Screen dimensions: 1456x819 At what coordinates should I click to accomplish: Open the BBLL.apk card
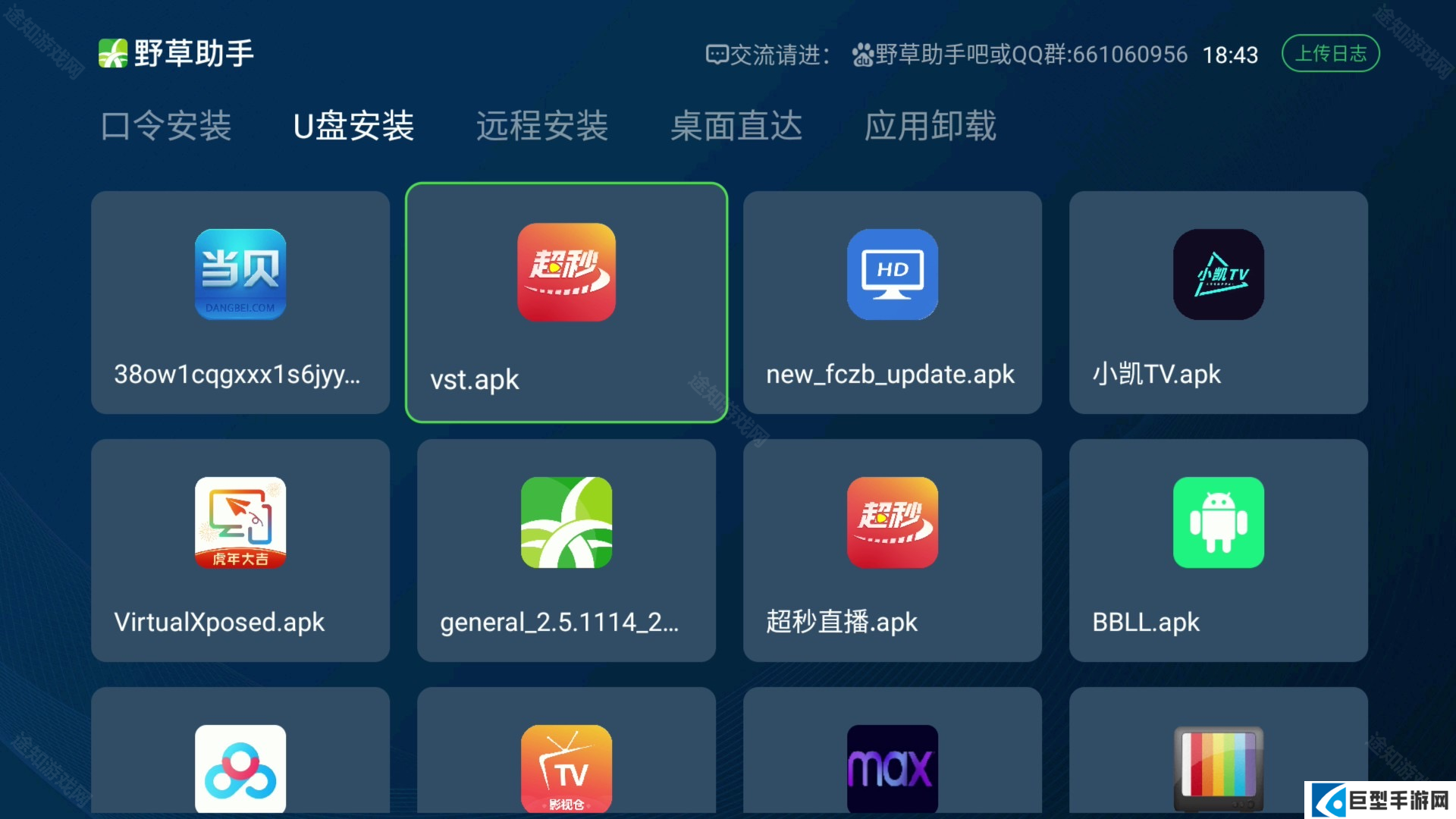pyautogui.click(x=1219, y=551)
